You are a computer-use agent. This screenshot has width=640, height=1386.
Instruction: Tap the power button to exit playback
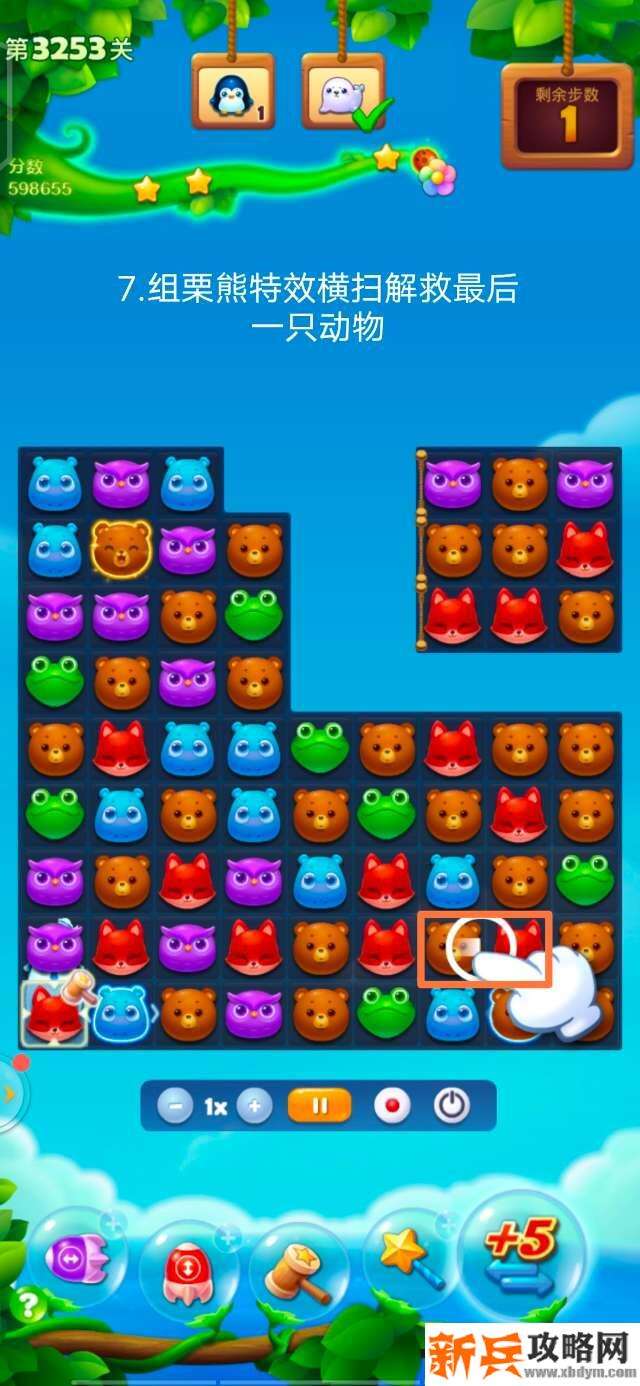[452, 1106]
